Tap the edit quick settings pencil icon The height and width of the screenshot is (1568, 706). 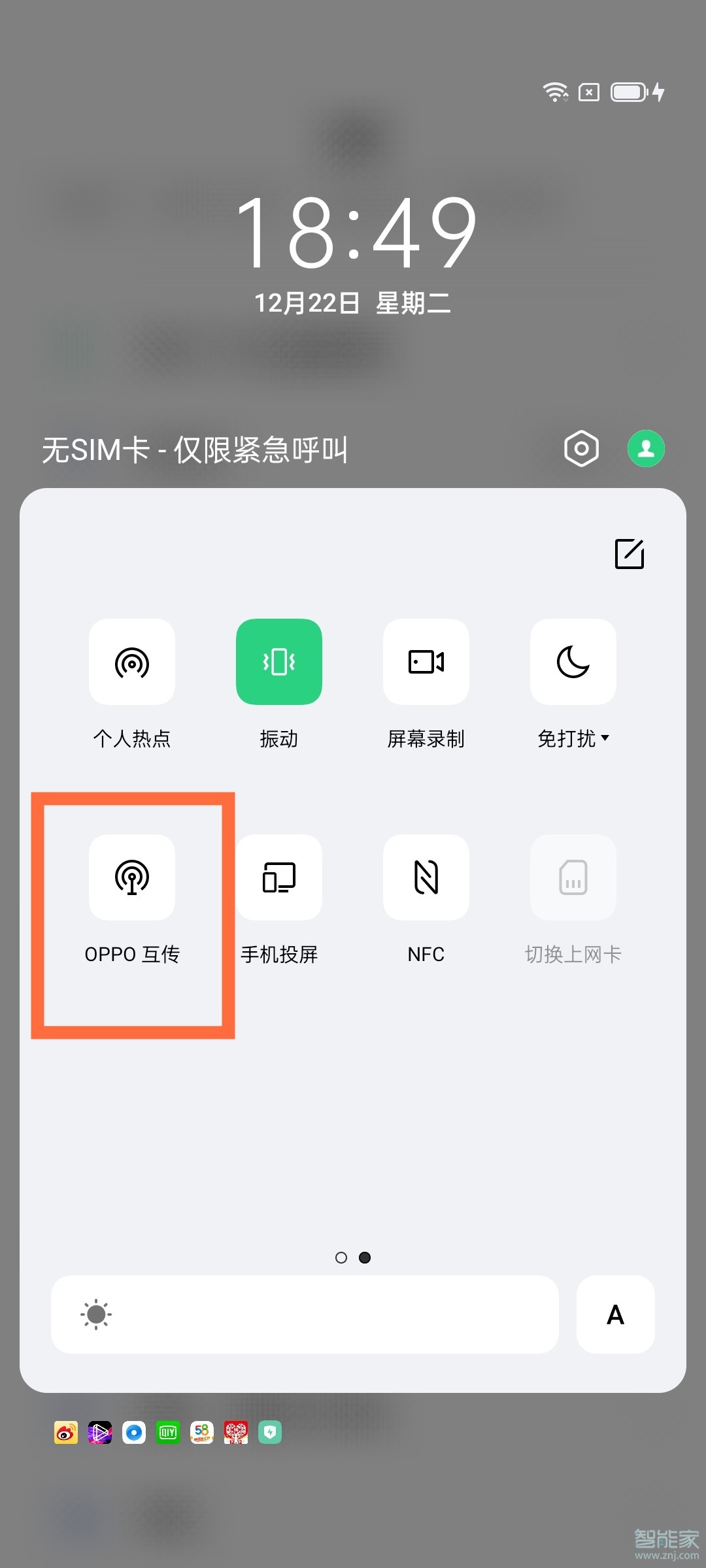pos(630,554)
